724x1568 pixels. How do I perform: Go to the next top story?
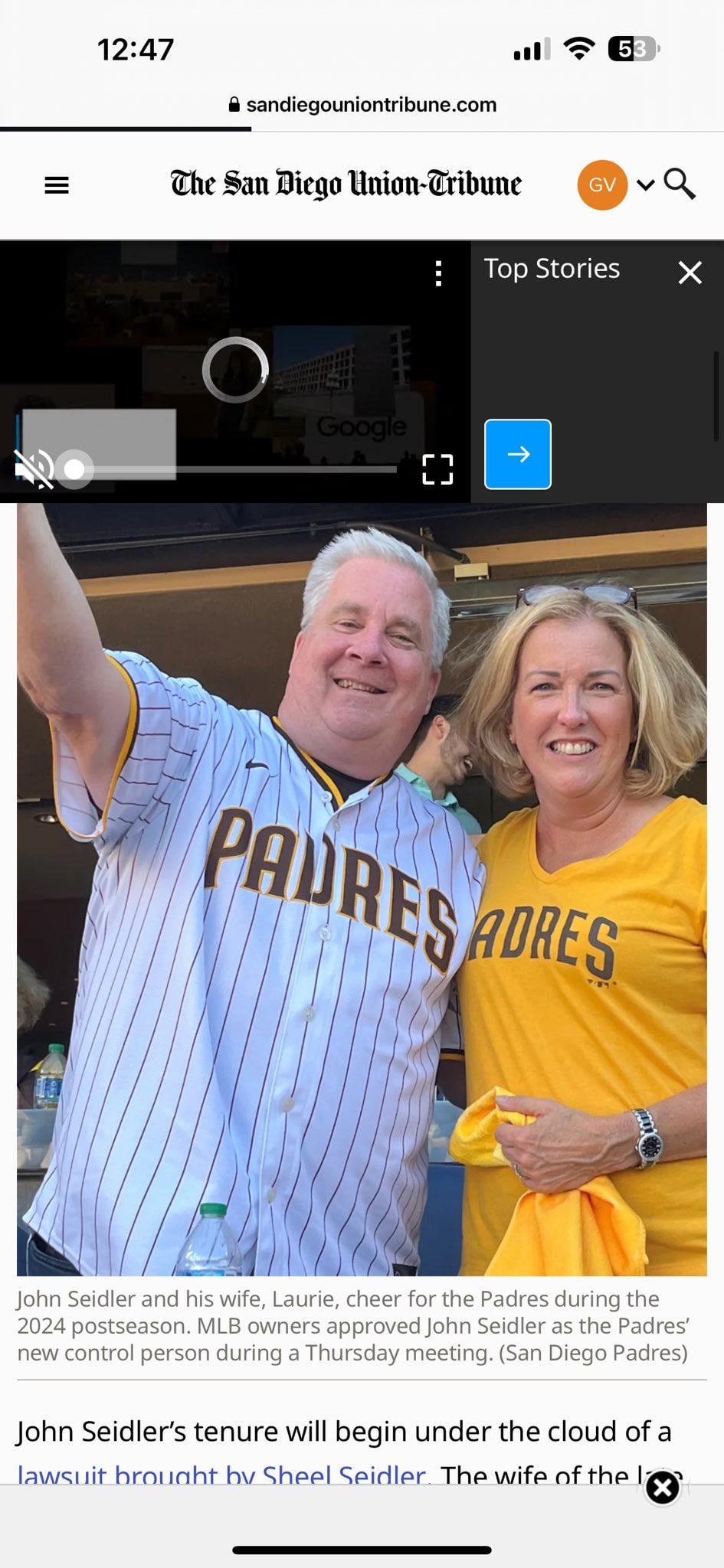[518, 454]
